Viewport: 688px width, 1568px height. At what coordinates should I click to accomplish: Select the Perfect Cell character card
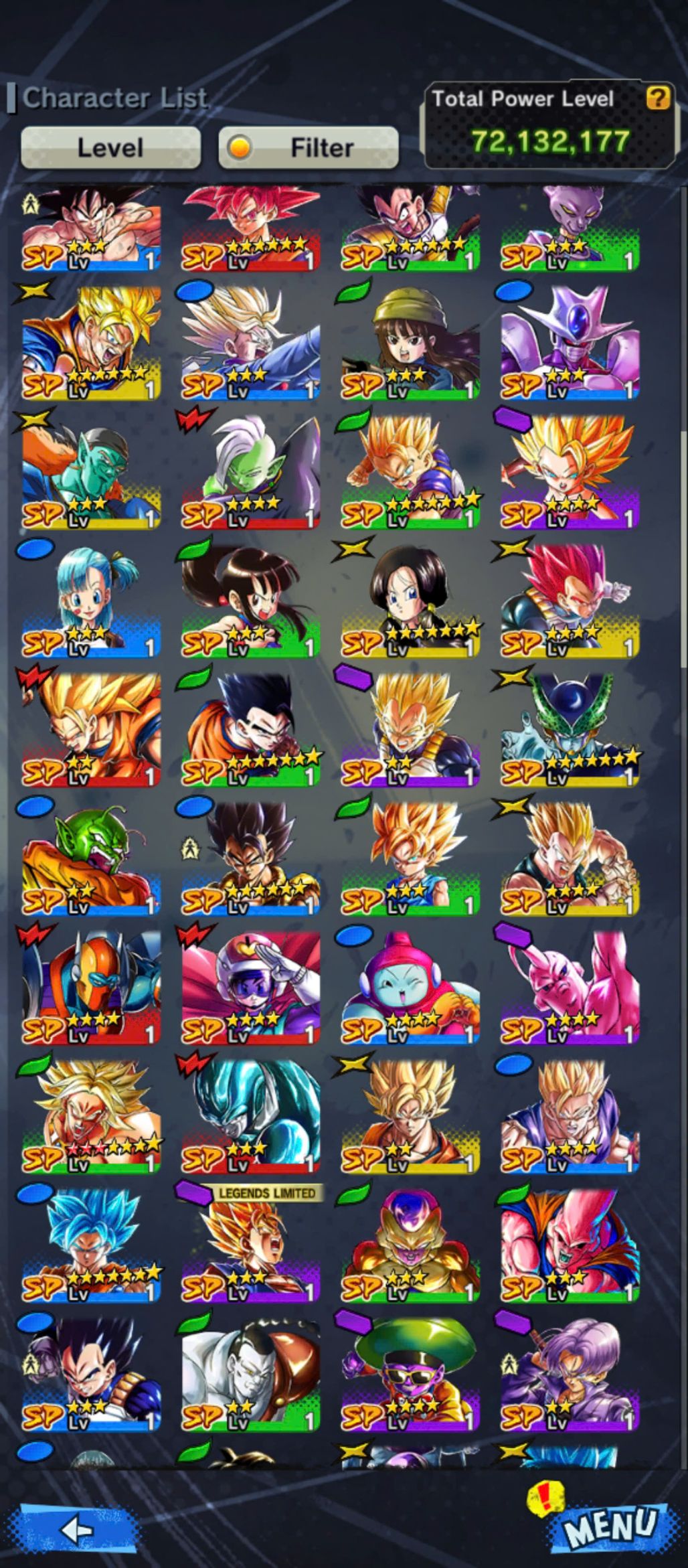pyautogui.click(x=570, y=730)
